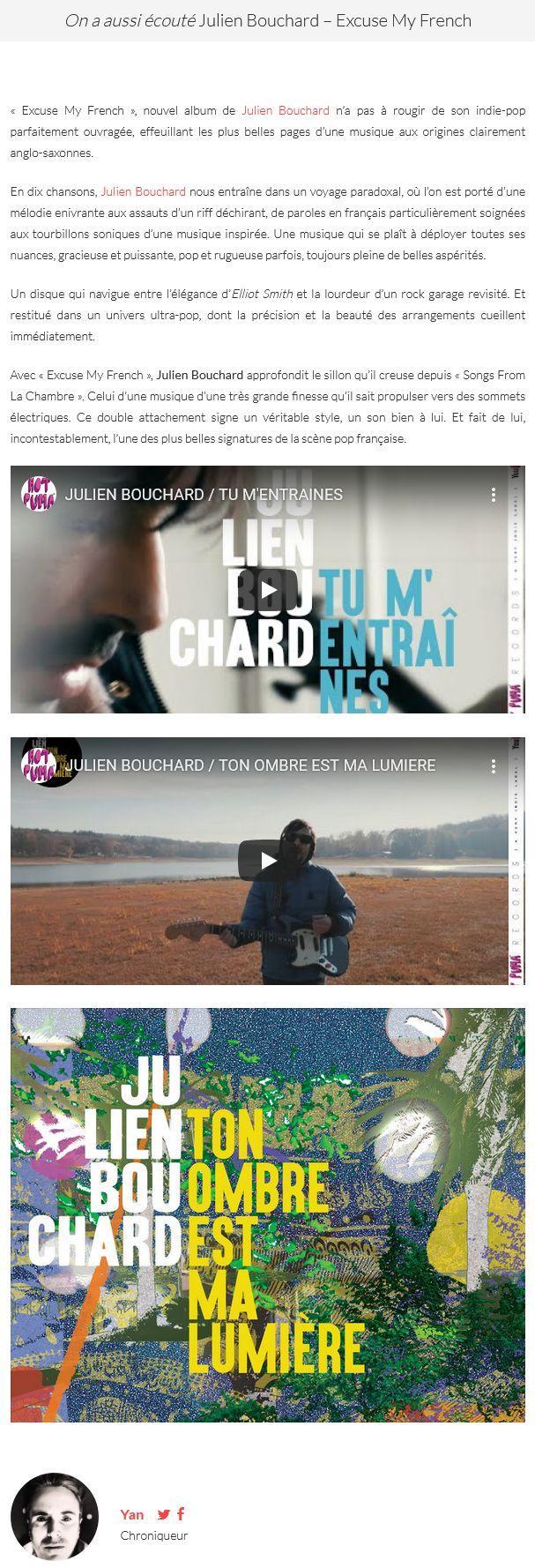Play the Tu M'entraines video

(267, 589)
